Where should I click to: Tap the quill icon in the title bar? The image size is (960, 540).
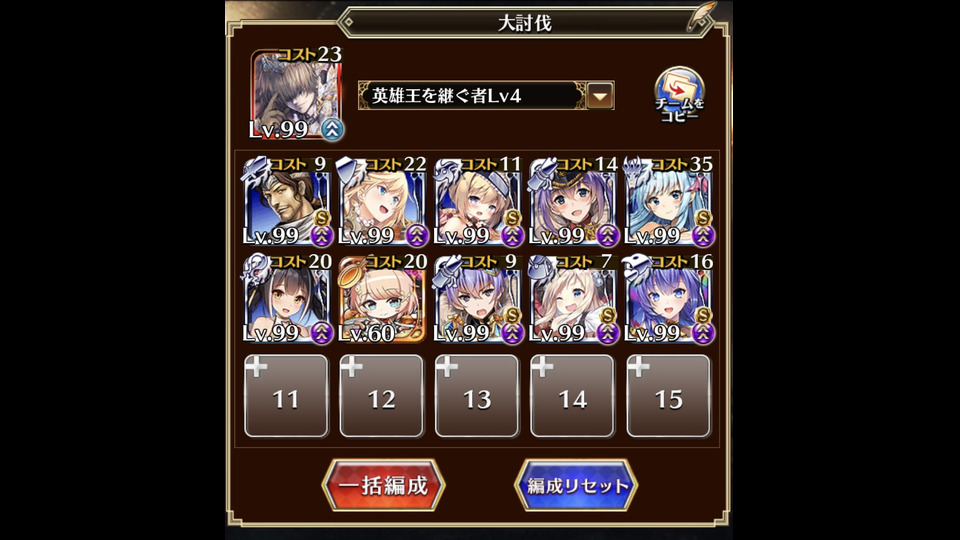703,17
